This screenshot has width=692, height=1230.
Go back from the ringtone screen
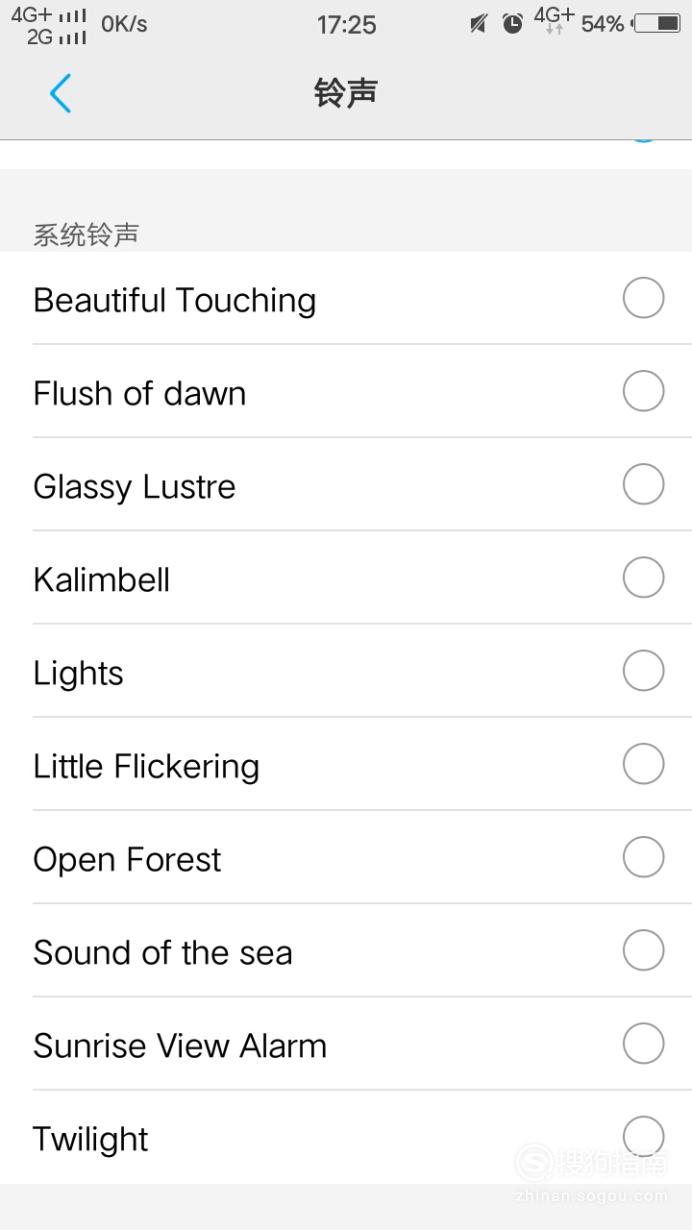[x=60, y=94]
